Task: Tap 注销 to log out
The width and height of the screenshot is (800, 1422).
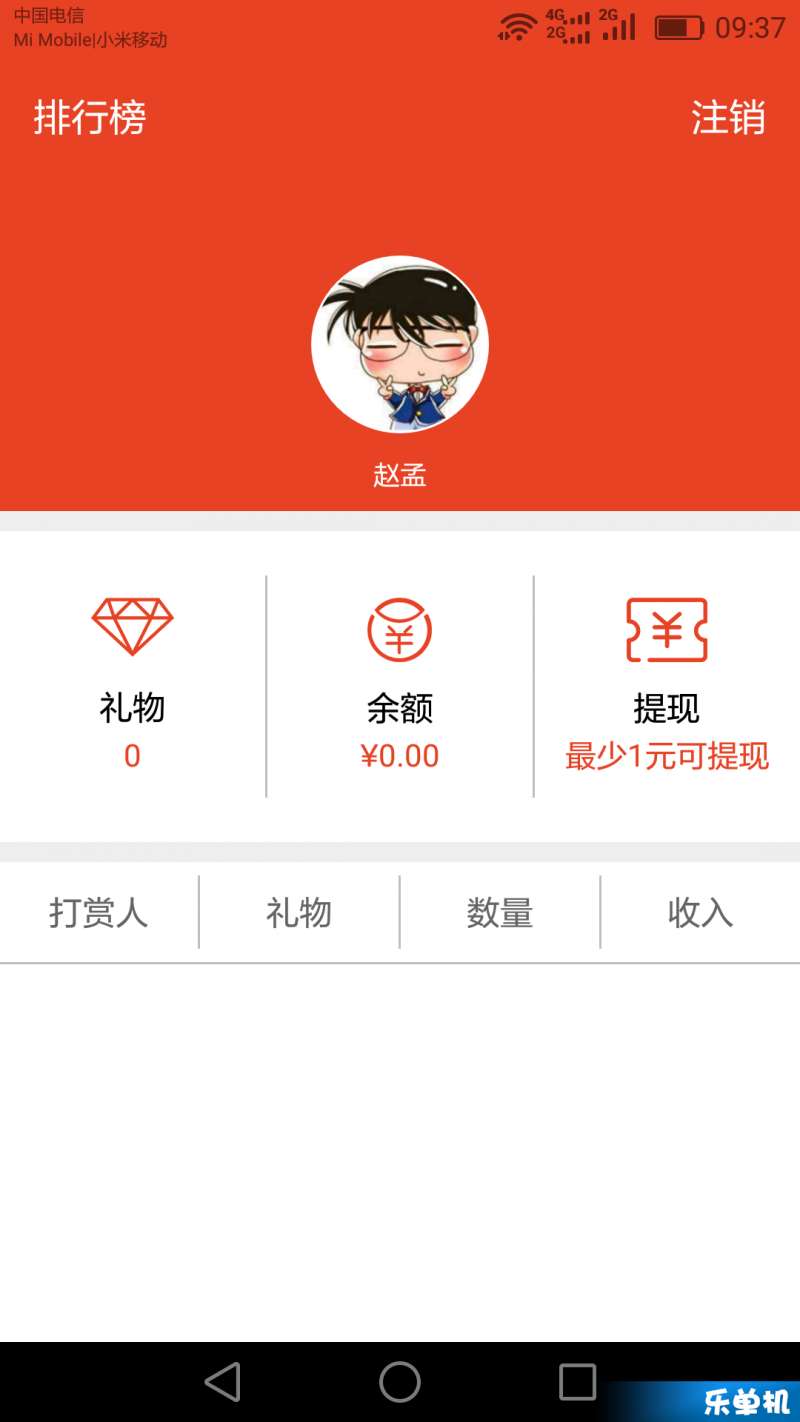Action: (x=728, y=118)
